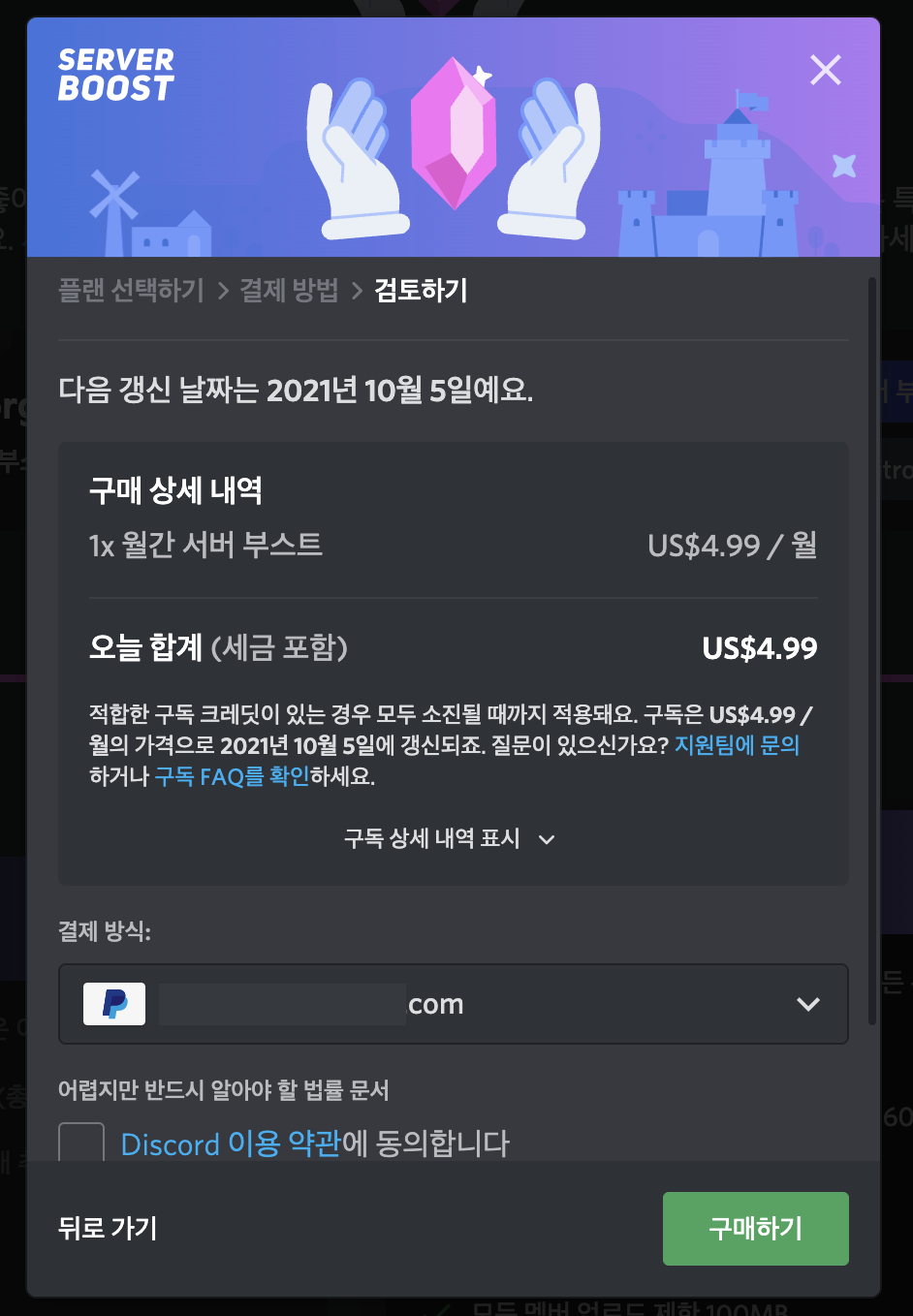Image resolution: width=913 pixels, height=1316 pixels.
Task: Tap the 구매하기 purchase button
Action: (x=755, y=1228)
